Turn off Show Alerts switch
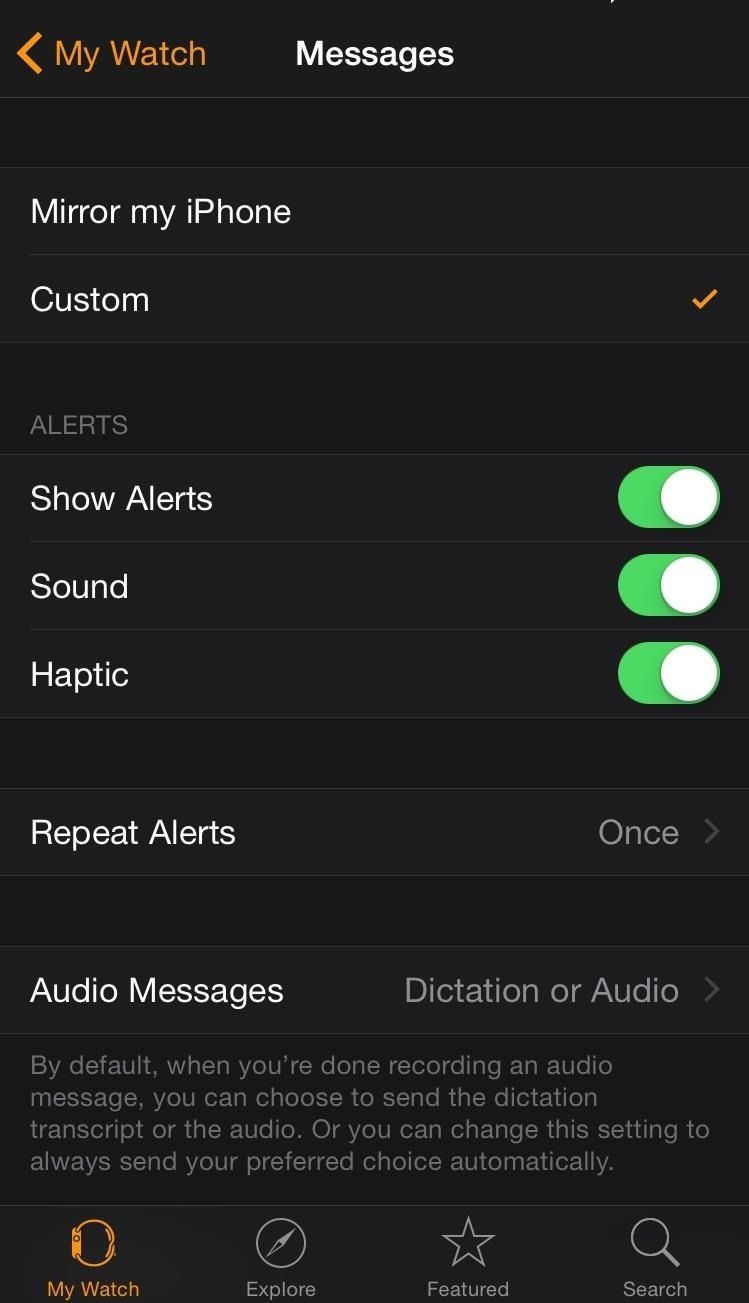Screen dimensions: 749x1303 [x=668, y=498]
